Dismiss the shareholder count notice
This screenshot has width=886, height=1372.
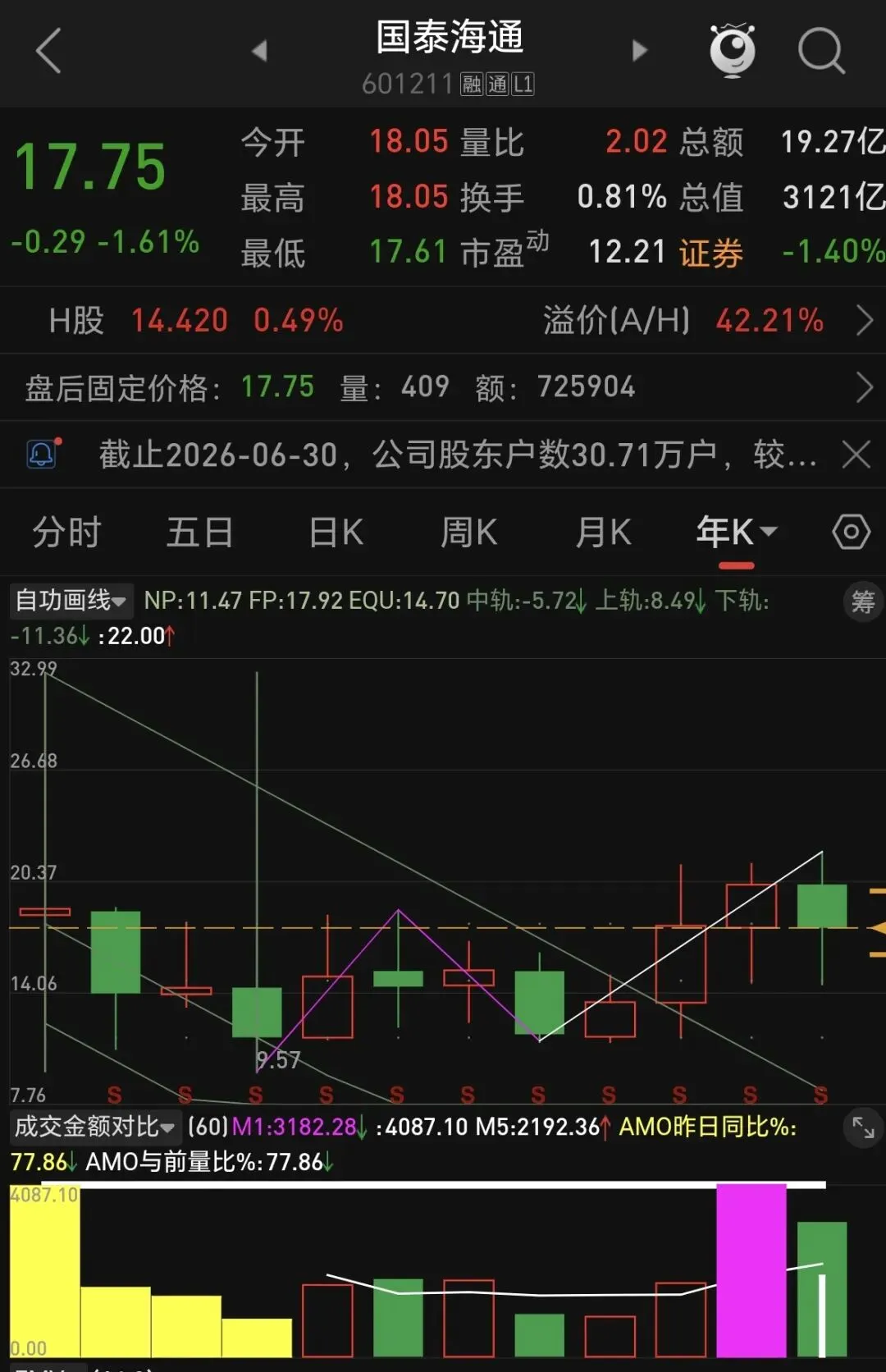(856, 454)
